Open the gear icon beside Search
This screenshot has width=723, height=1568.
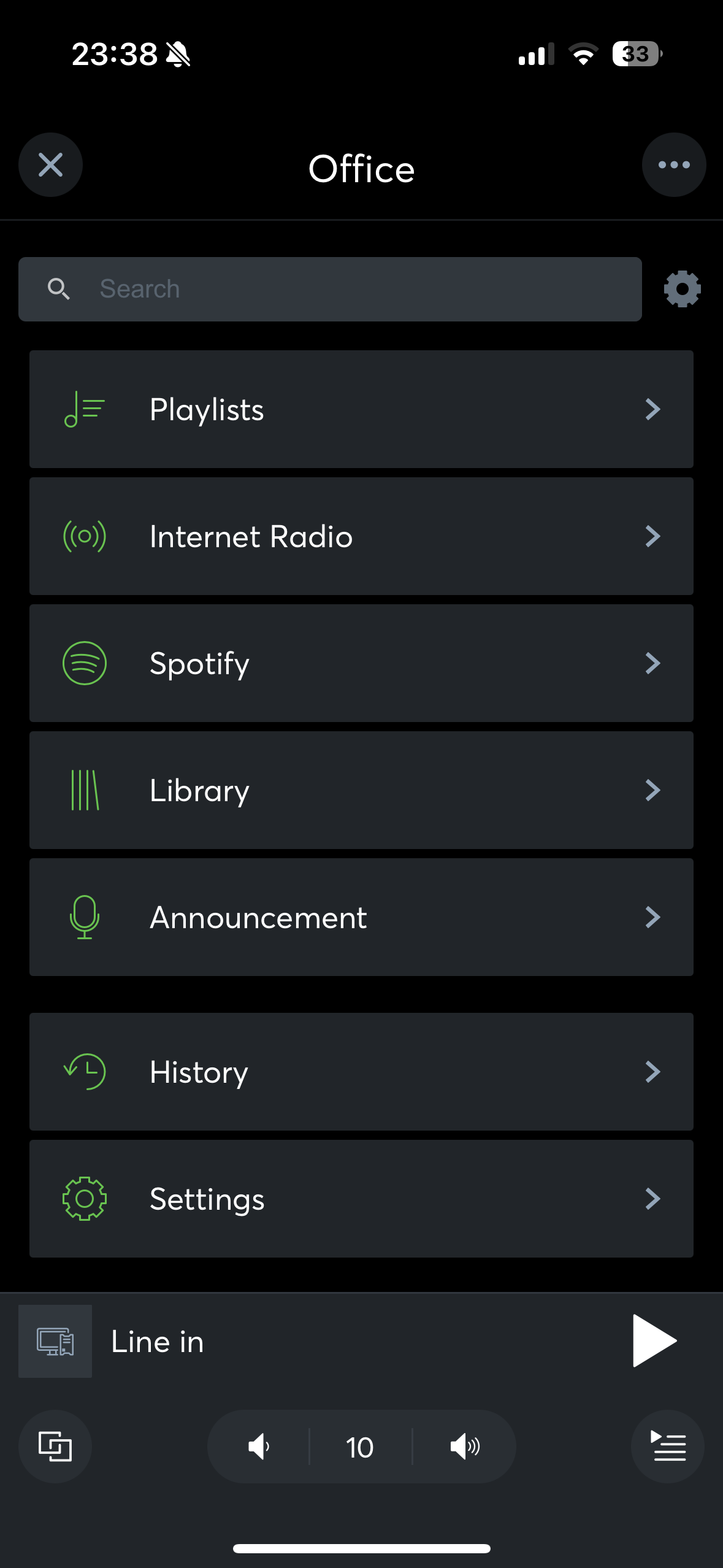[x=682, y=289]
